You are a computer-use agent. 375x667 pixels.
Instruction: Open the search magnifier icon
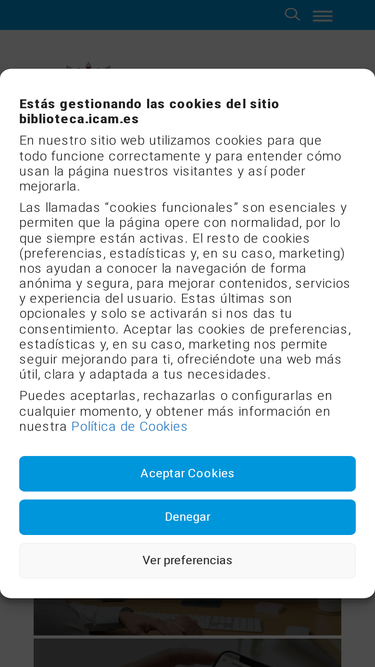click(x=292, y=14)
